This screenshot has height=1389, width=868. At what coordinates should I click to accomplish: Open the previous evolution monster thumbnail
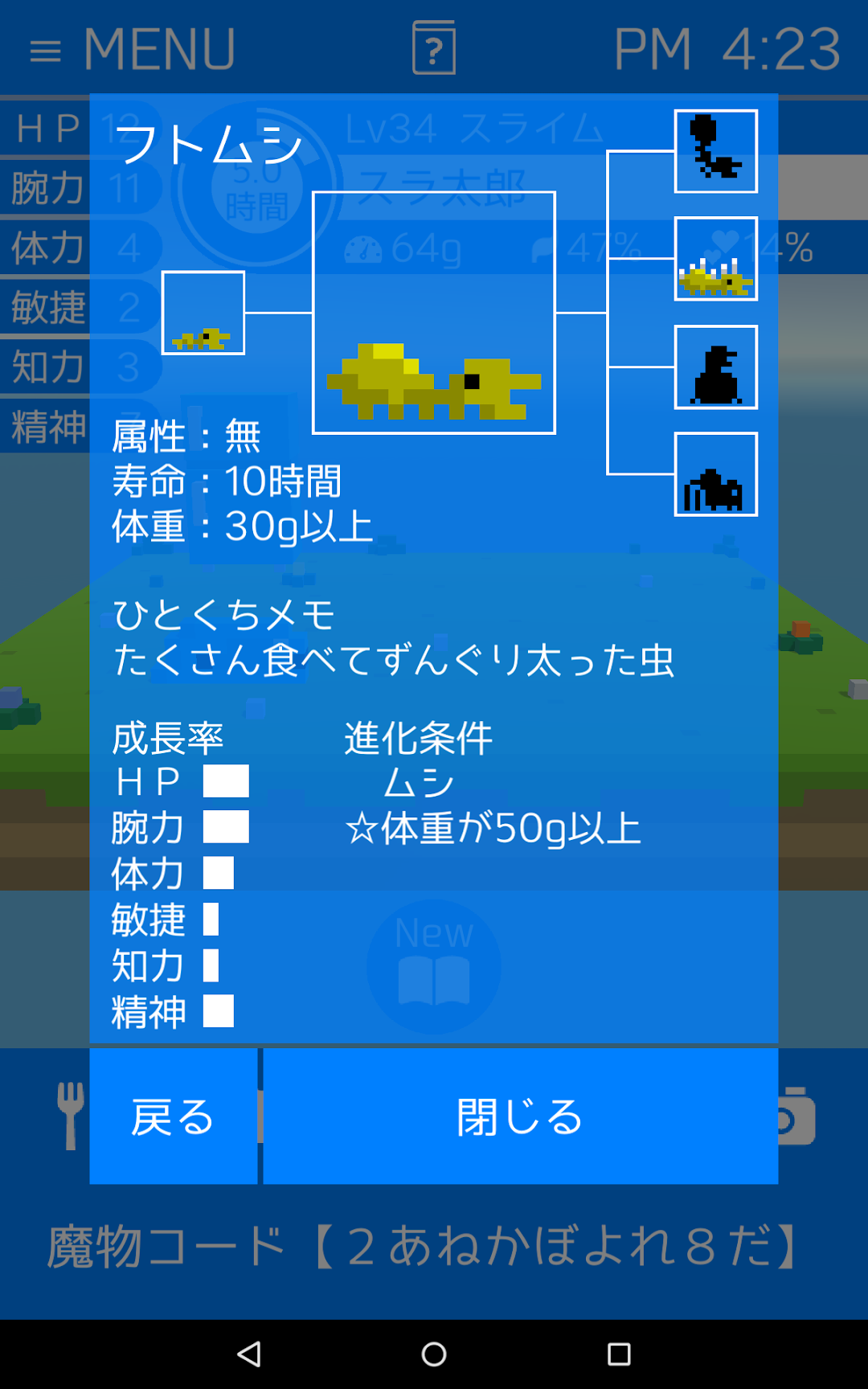point(203,313)
